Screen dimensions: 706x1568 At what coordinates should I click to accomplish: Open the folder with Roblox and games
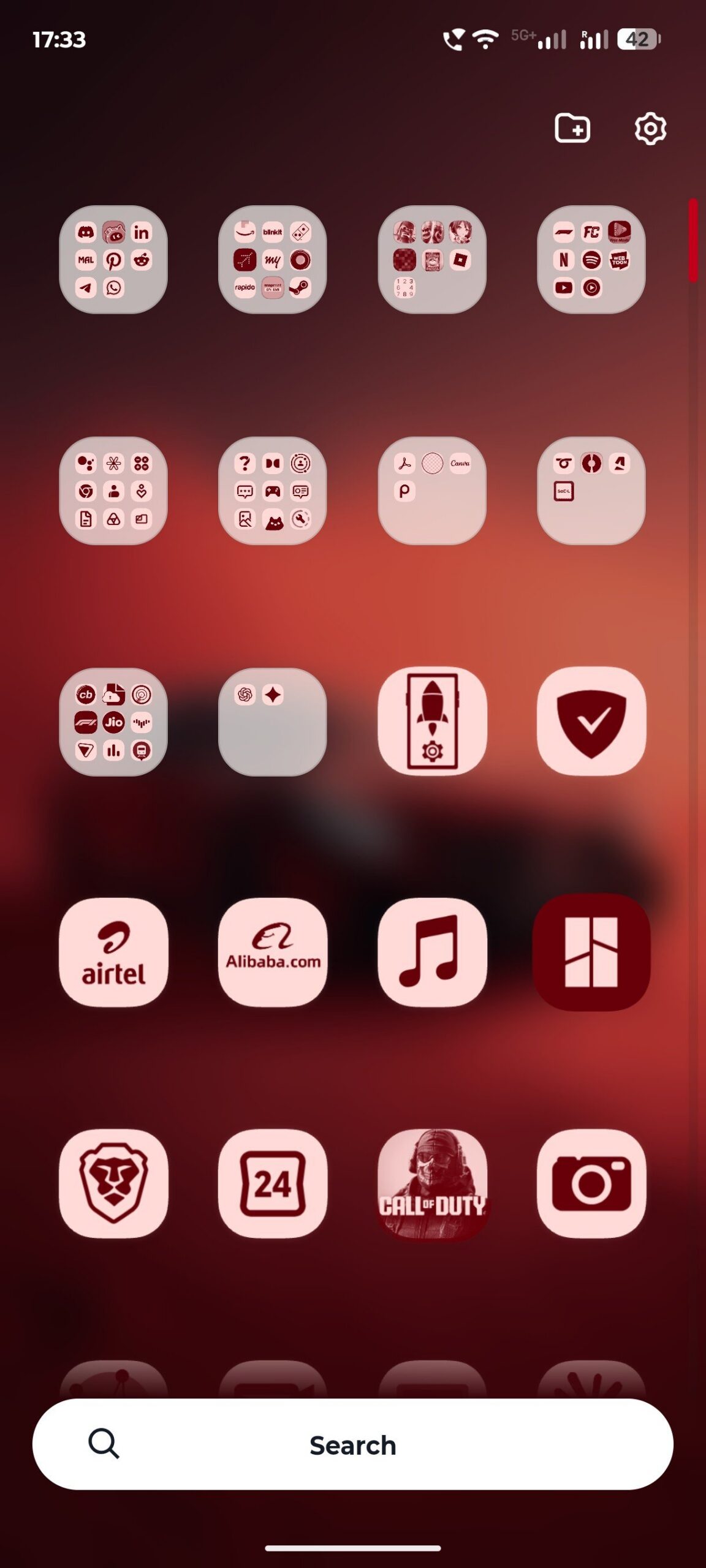[432, 260]
